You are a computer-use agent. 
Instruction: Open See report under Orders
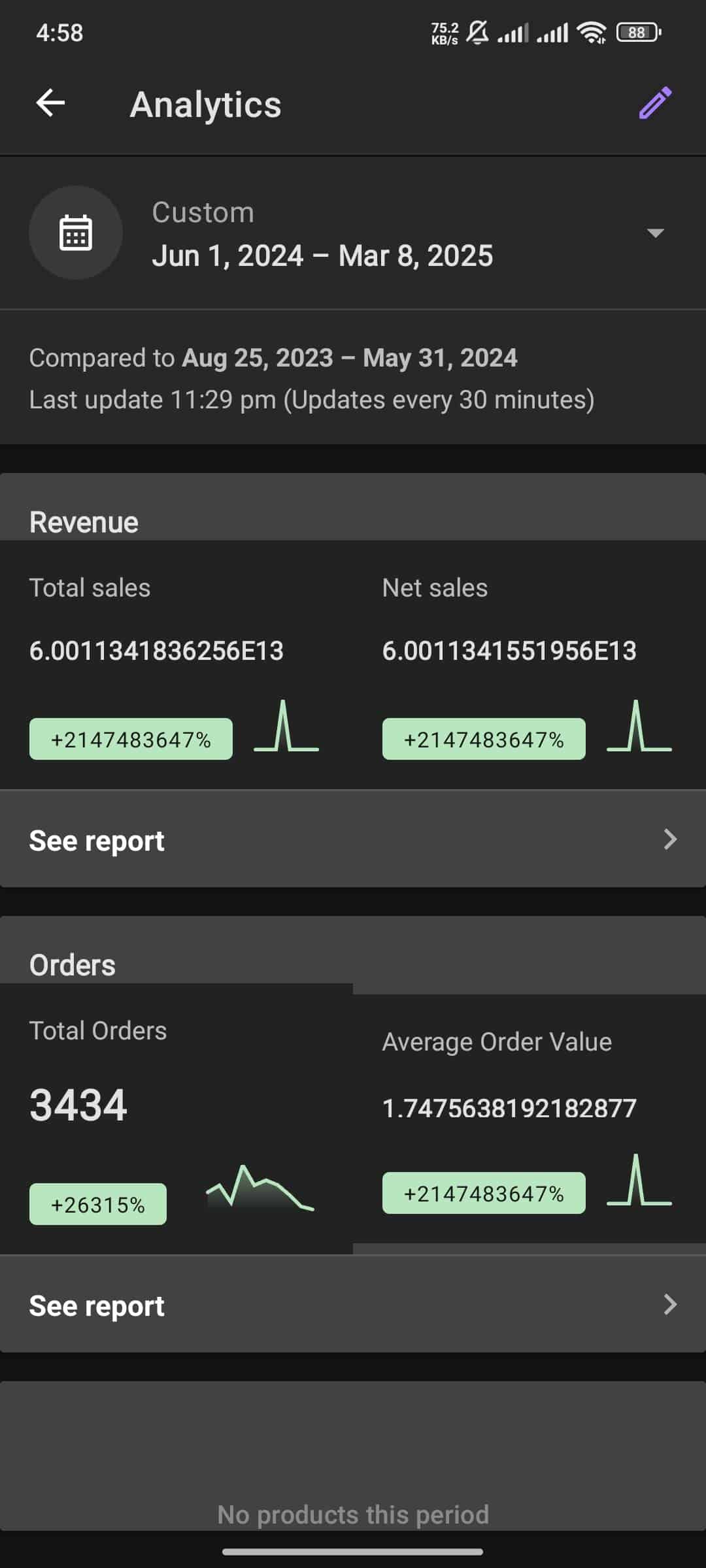[353, 1305]
